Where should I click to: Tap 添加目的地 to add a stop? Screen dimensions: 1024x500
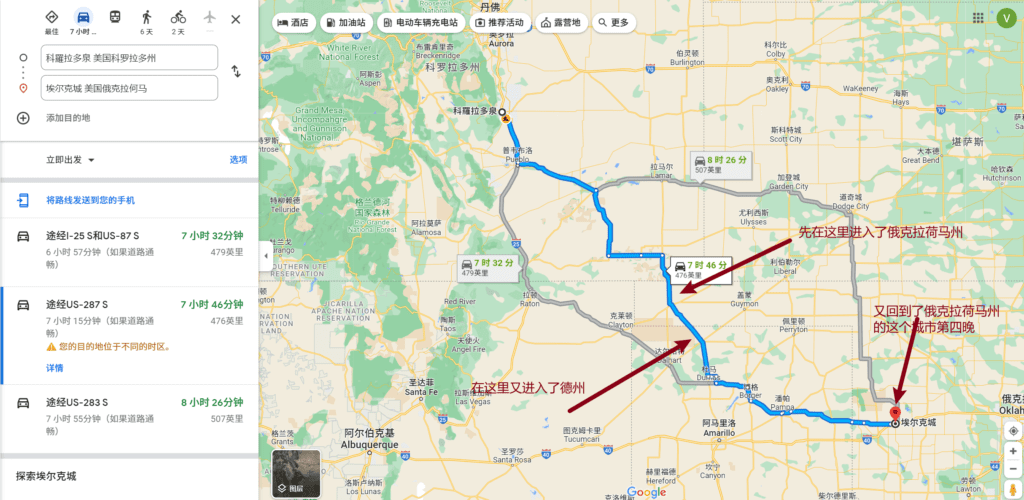pos(67,118)
